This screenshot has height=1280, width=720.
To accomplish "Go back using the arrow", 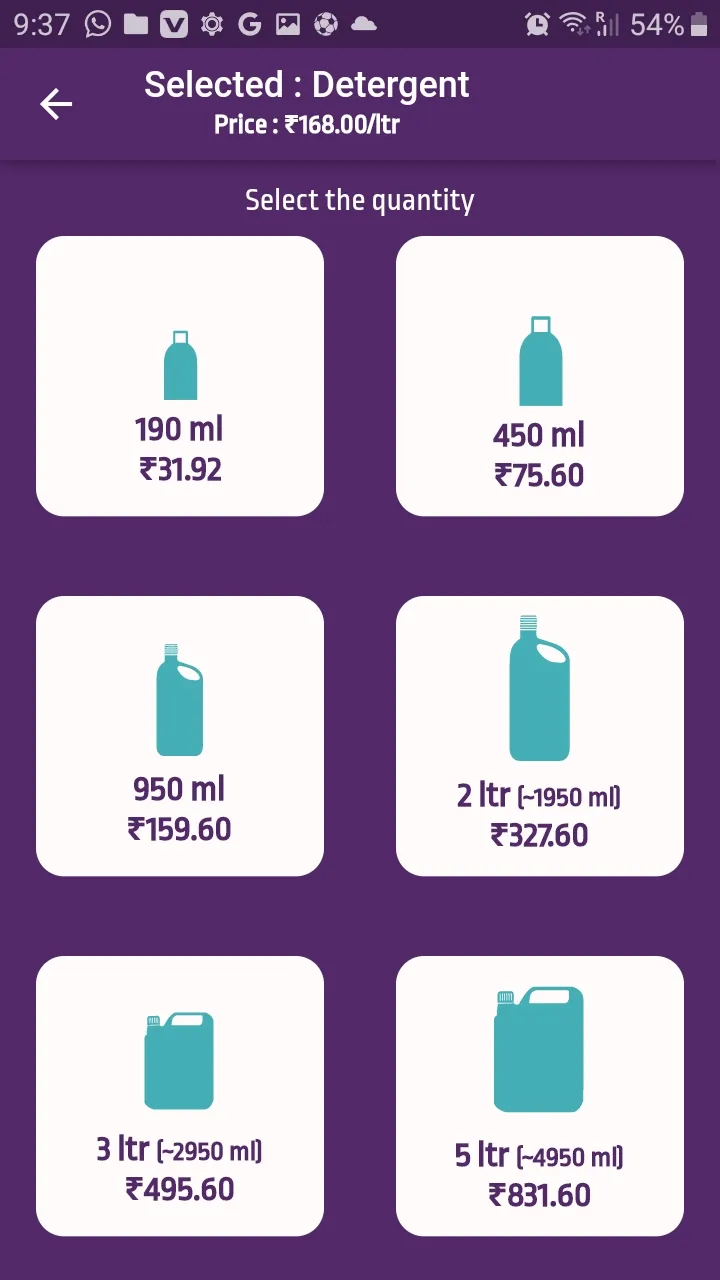I will [56, 103].
